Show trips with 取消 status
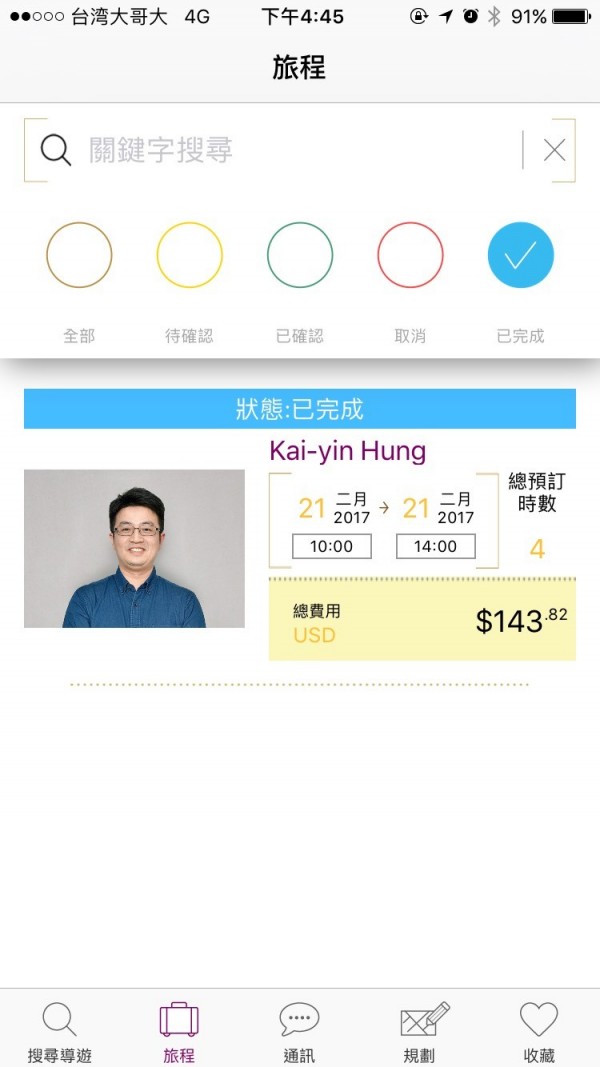Image resolution: width=600 pixels, height=1067 pixels. (410, 255)
